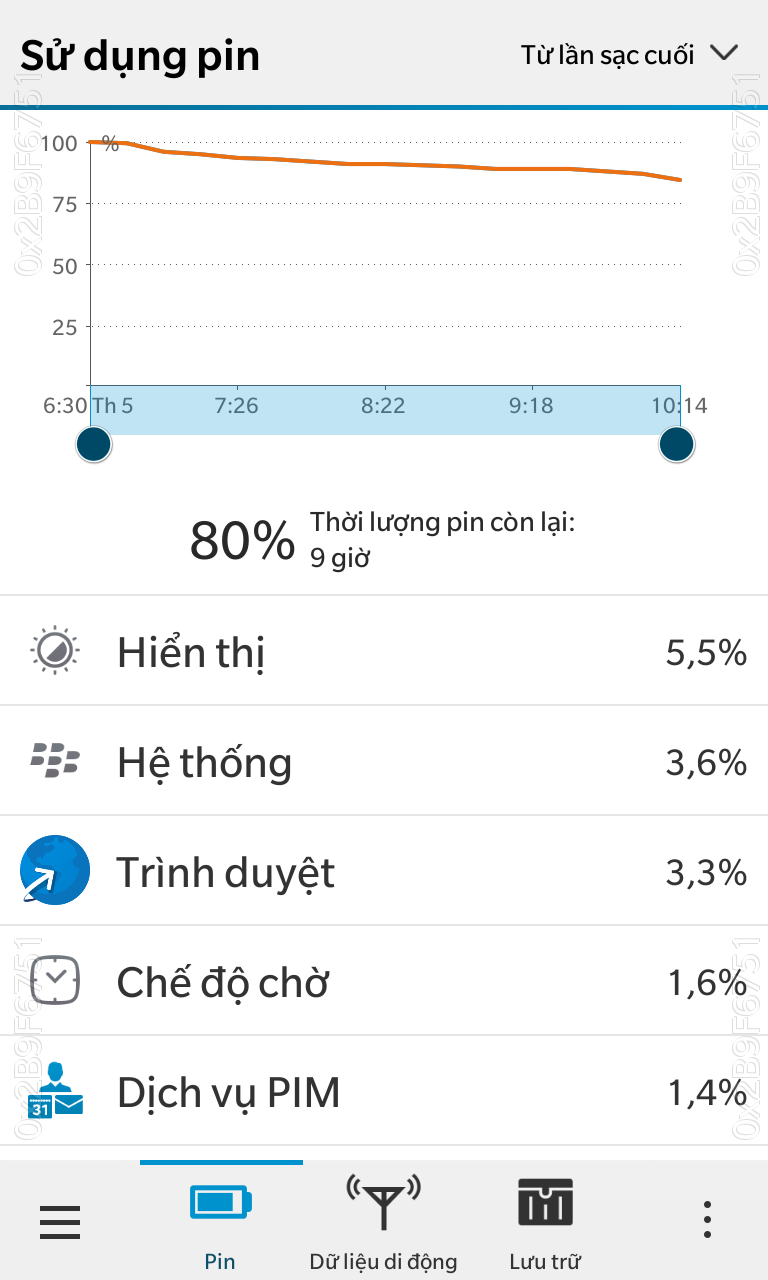The height and width of the screenshot is (1280, 768).
Task: Tap the left range handle at 6:30
Action: pos(94,444)
